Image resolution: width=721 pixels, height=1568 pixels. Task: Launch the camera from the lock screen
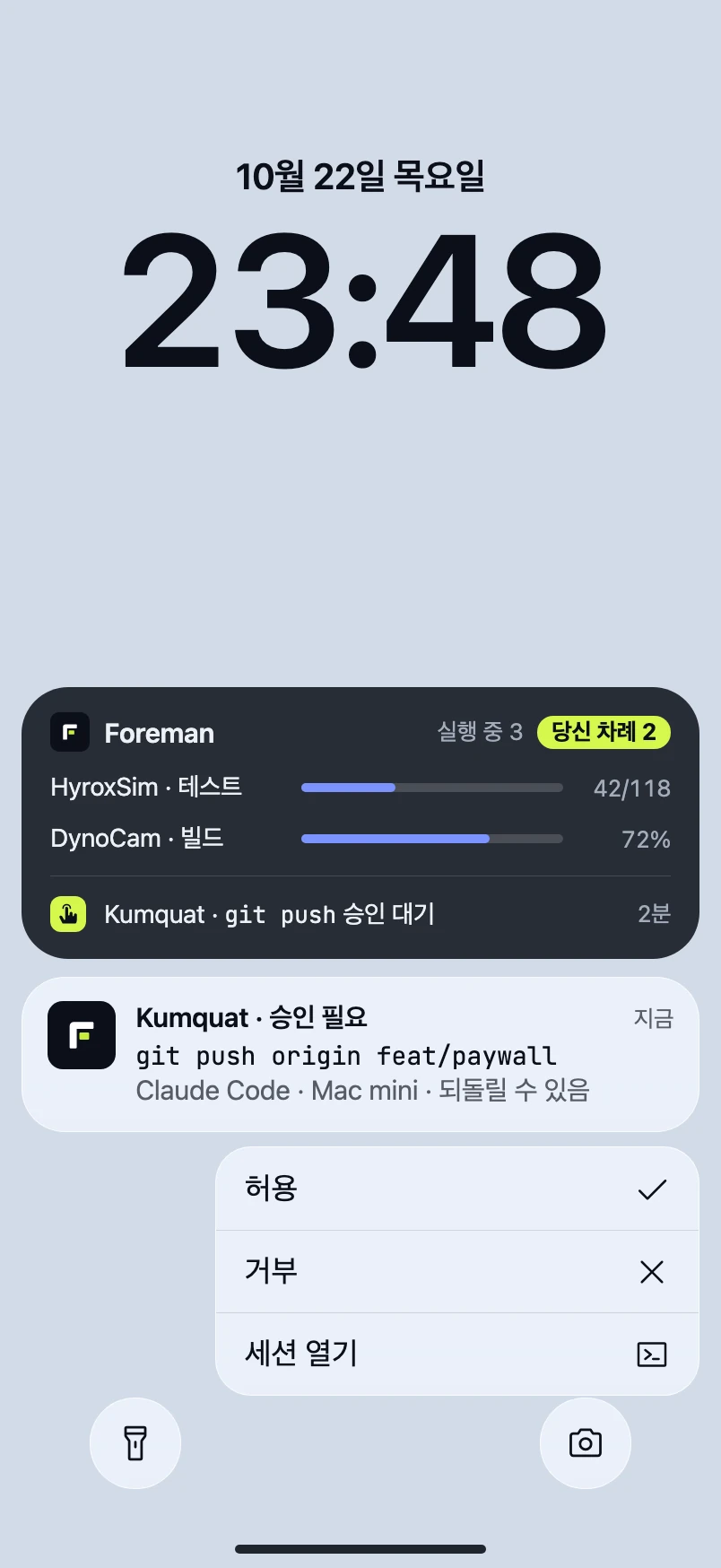click(586, 1442)
